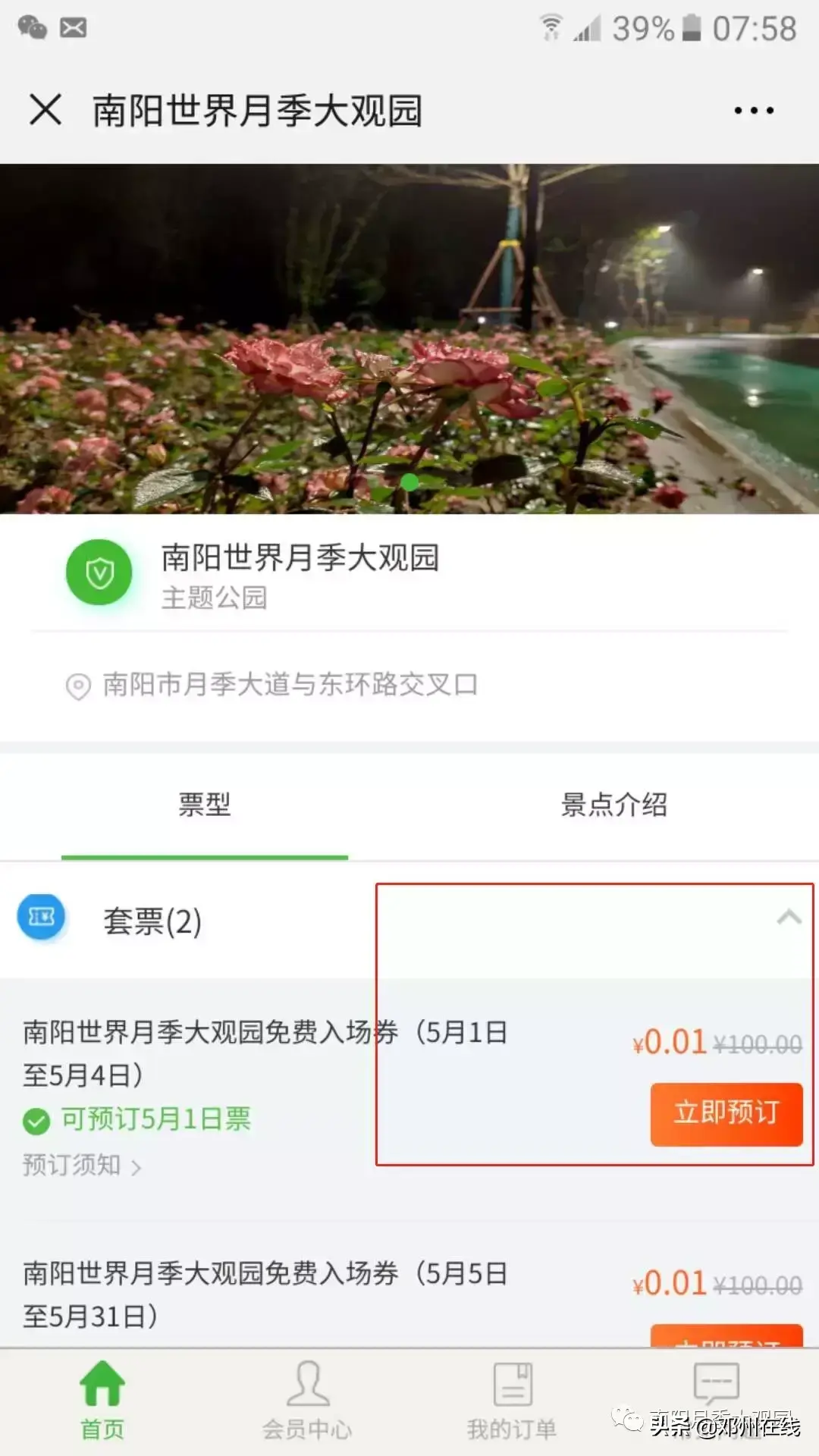Collapse the 套票(2) section

789,918
